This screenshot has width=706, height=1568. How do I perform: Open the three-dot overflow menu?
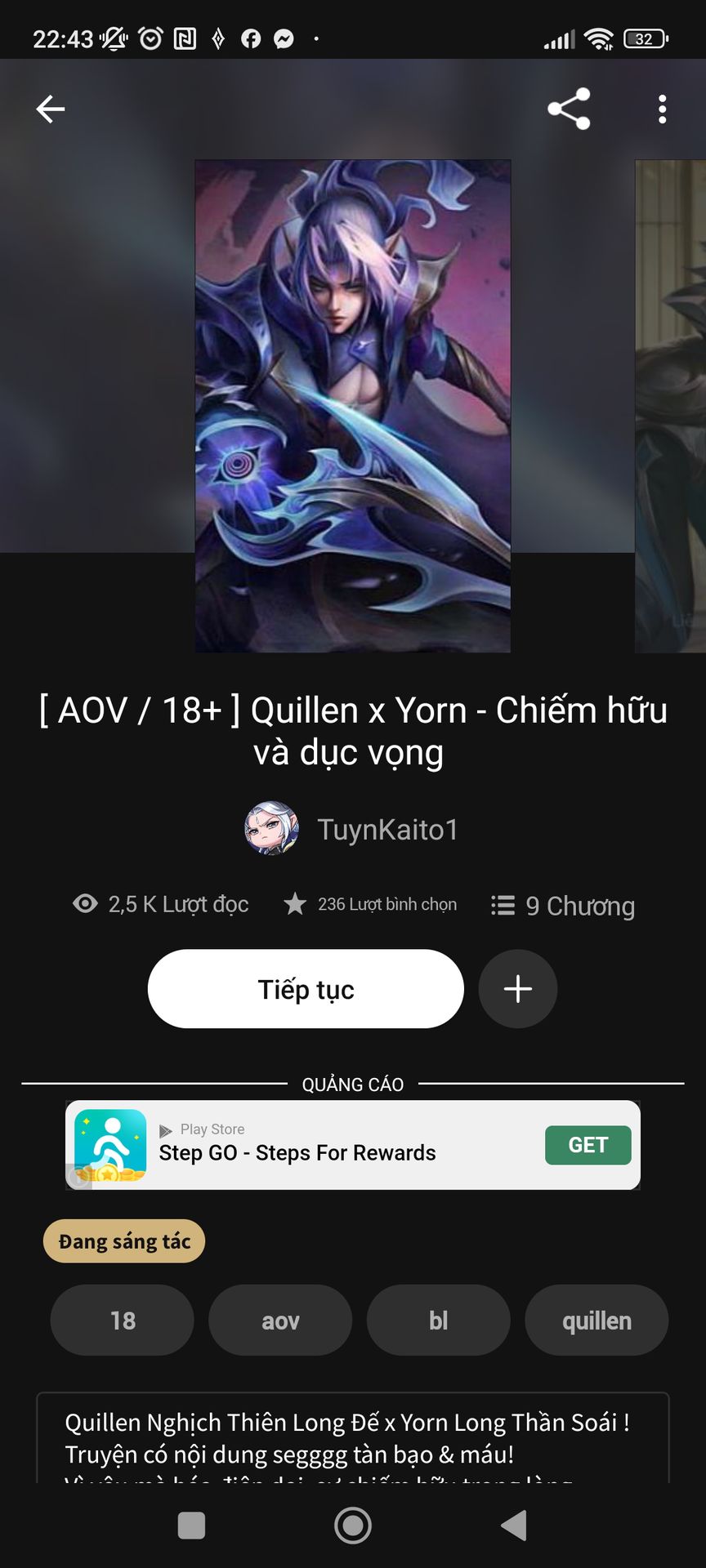[x=662, y=109]
